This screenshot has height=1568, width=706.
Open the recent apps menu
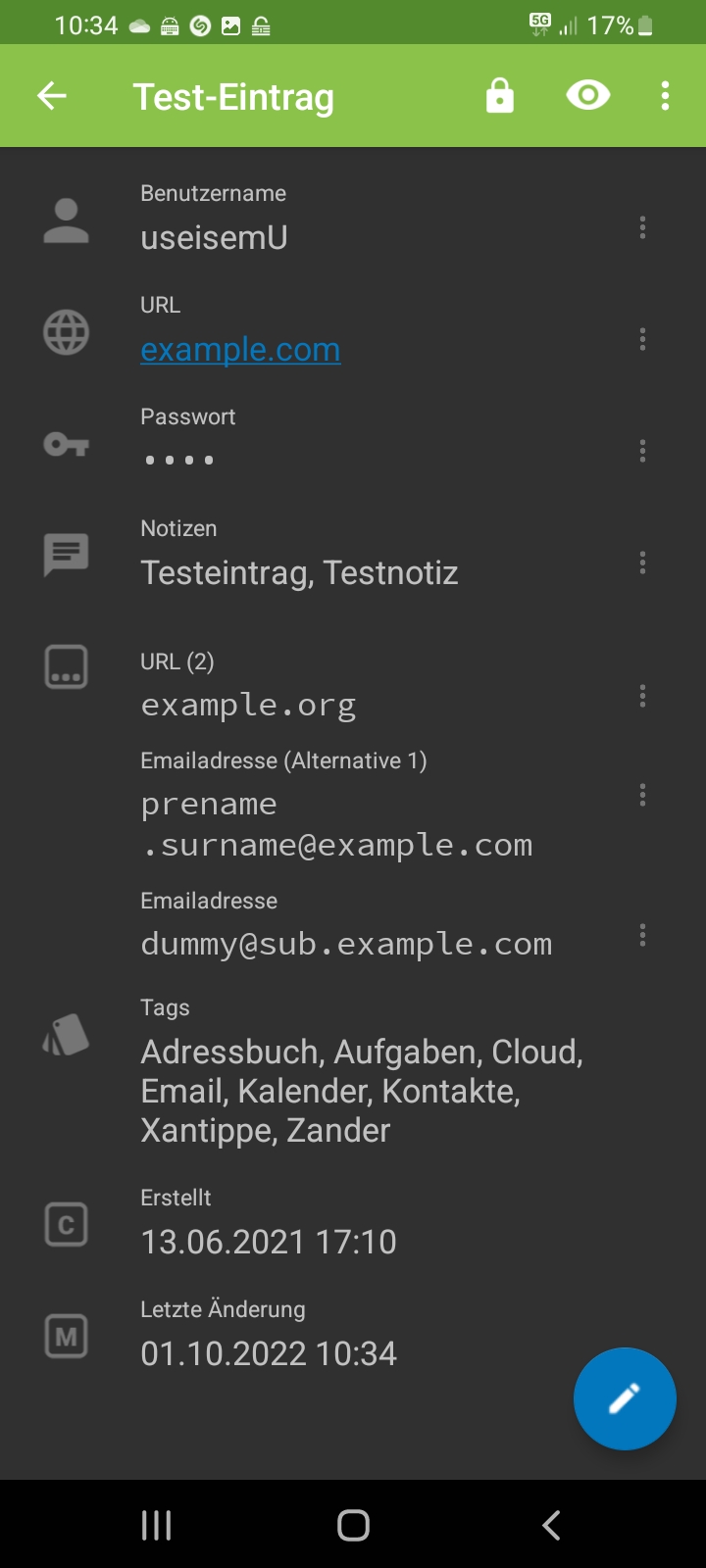(155, 1525)
